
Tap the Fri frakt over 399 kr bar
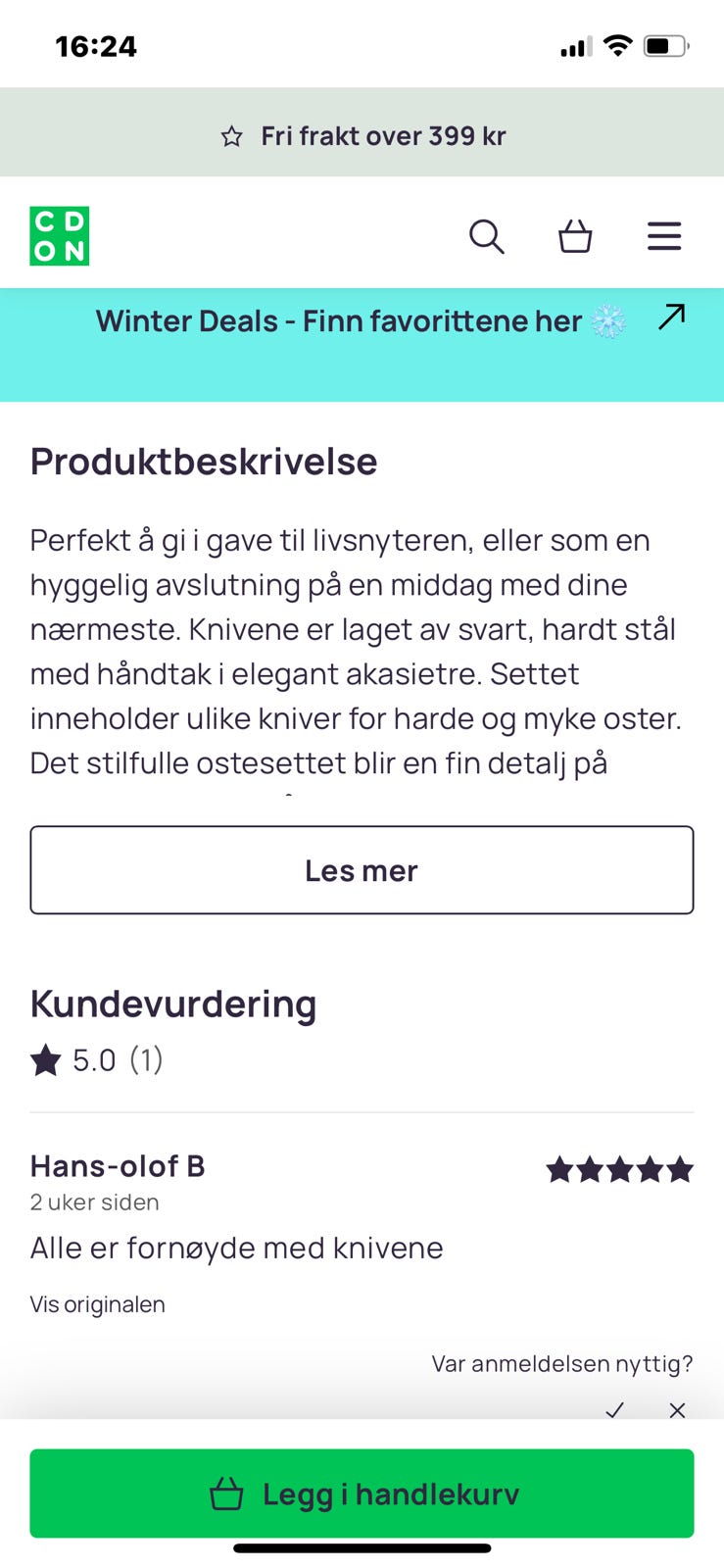coord(362,135)
